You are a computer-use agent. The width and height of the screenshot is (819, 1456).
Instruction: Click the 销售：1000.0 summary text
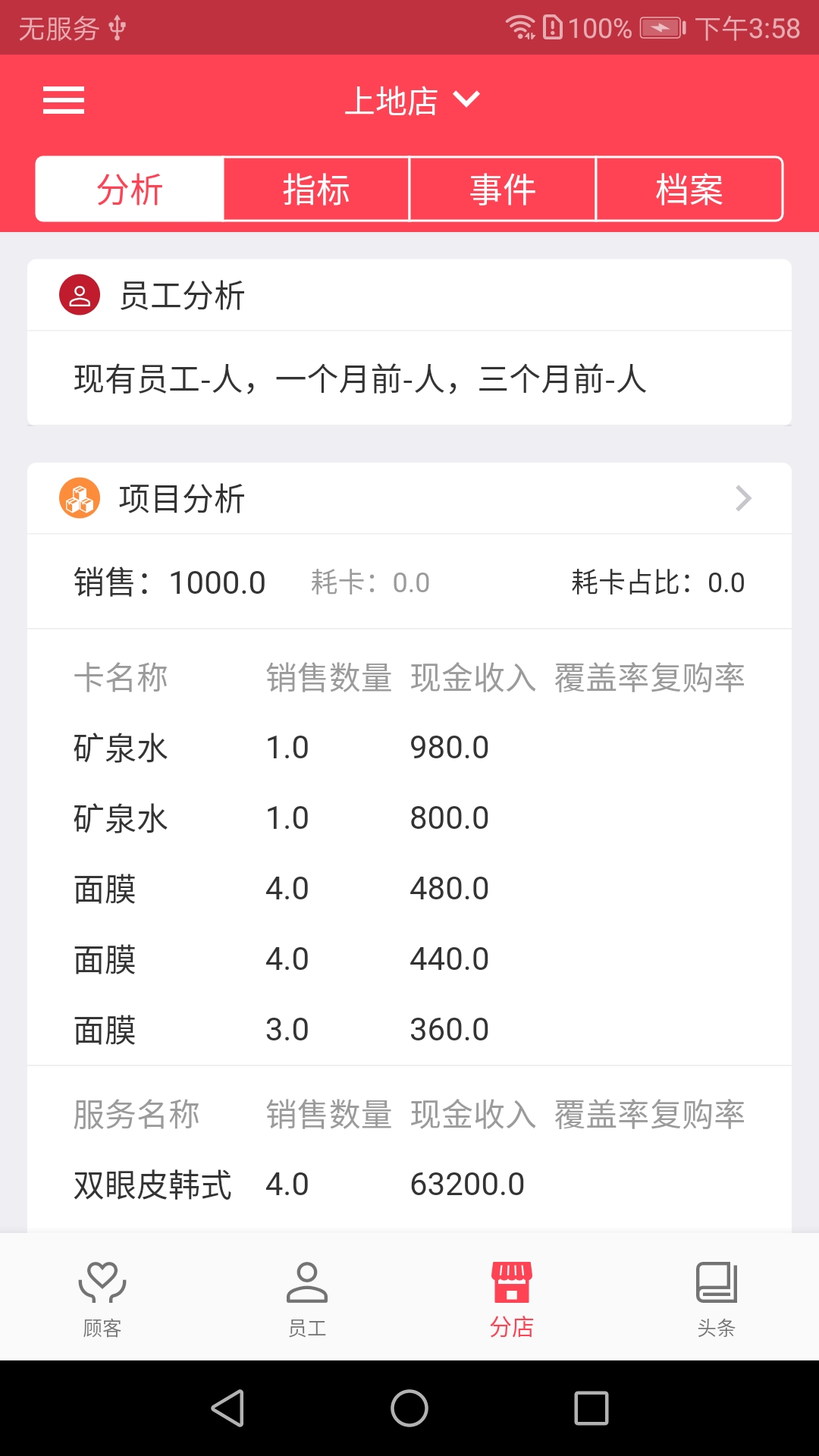click(x=168, y=582)
